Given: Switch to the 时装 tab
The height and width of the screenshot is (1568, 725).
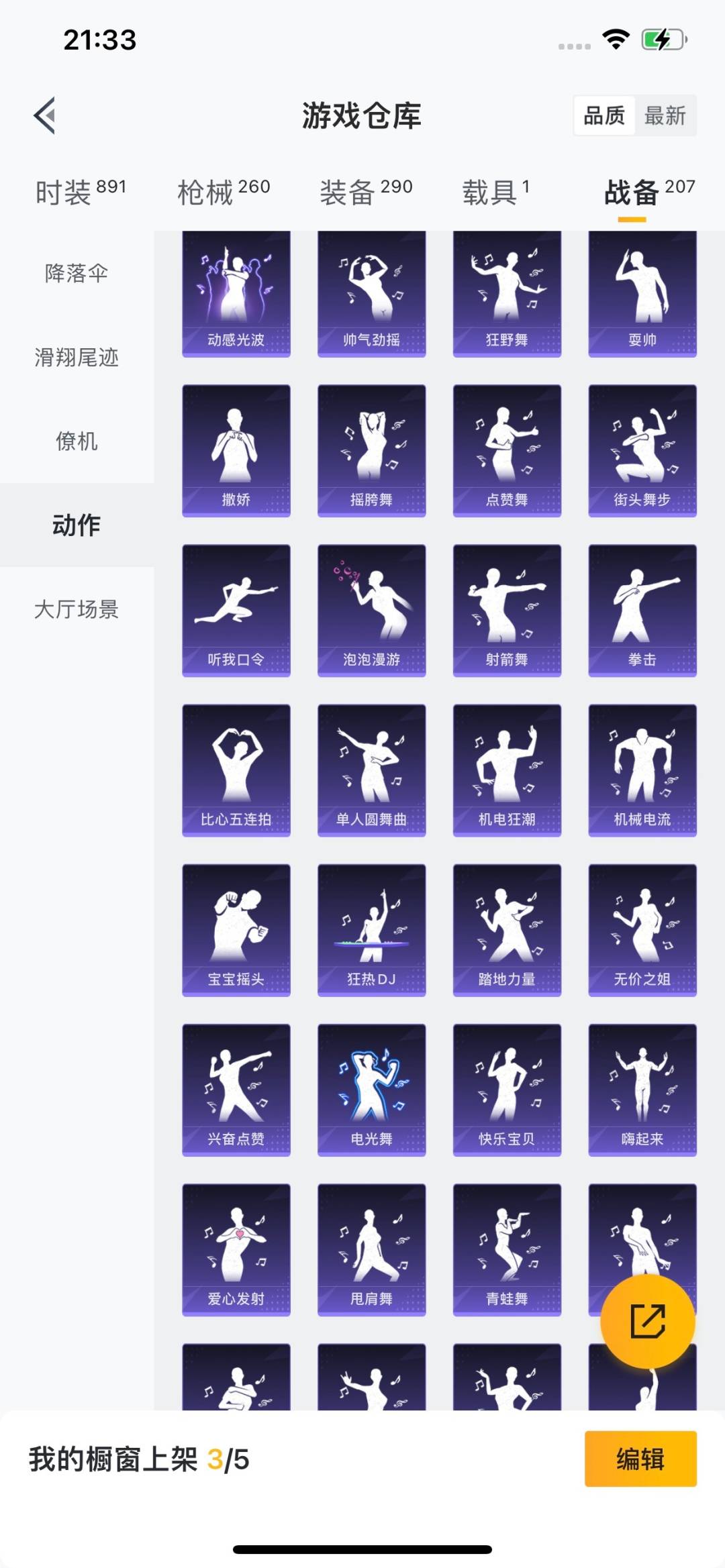Looking at the screenshot, I should click(81, 192).
